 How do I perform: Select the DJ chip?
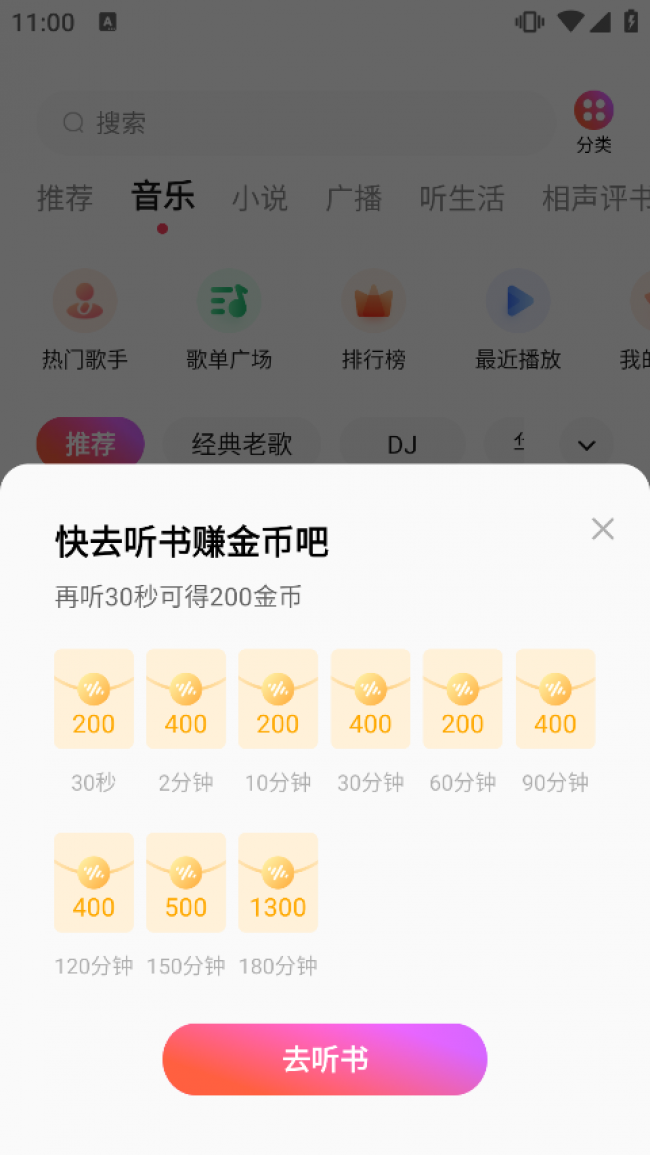pyautogui.click(x=402, y=444)
